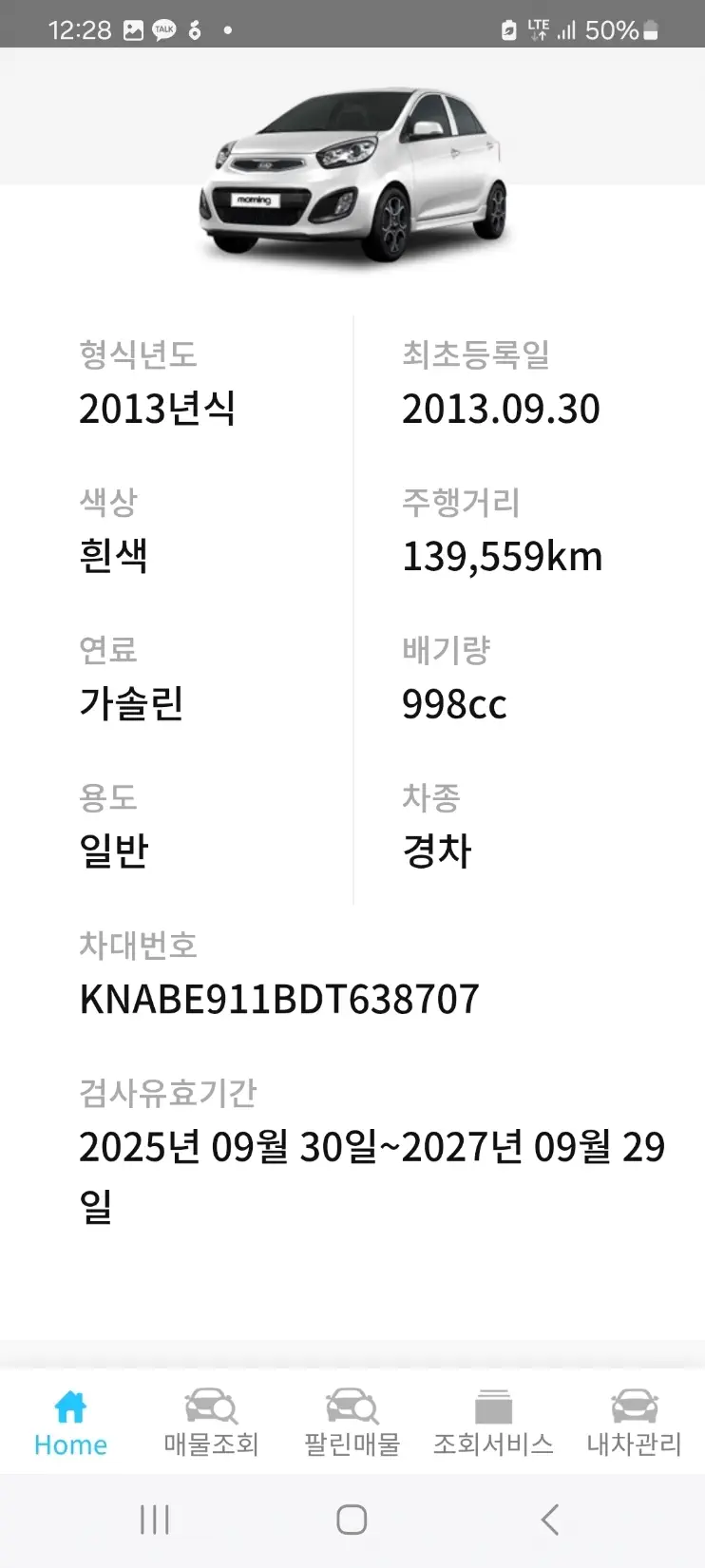Switch to the 매물조회 tab
705x1568 pixels.
coord(211,1423)
